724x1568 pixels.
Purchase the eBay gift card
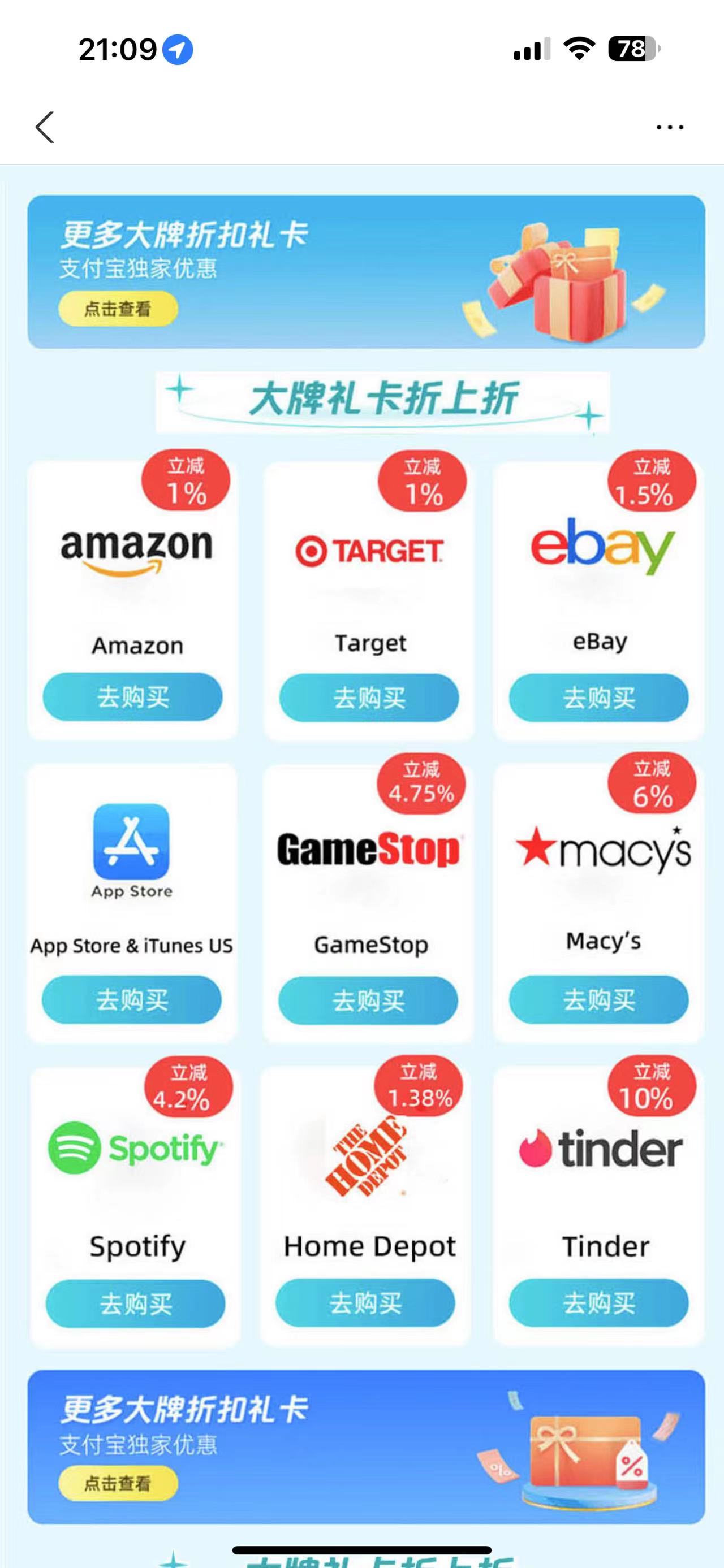click(x=598, y=698)
